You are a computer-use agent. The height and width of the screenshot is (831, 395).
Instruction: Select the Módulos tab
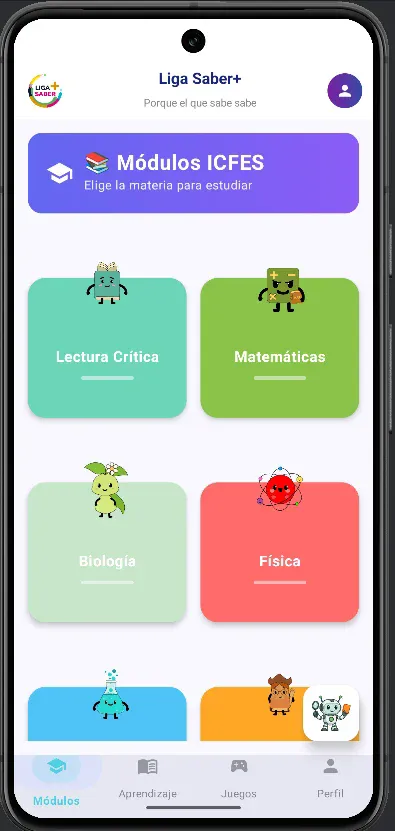pyautogui.click(x=56, y=781)
